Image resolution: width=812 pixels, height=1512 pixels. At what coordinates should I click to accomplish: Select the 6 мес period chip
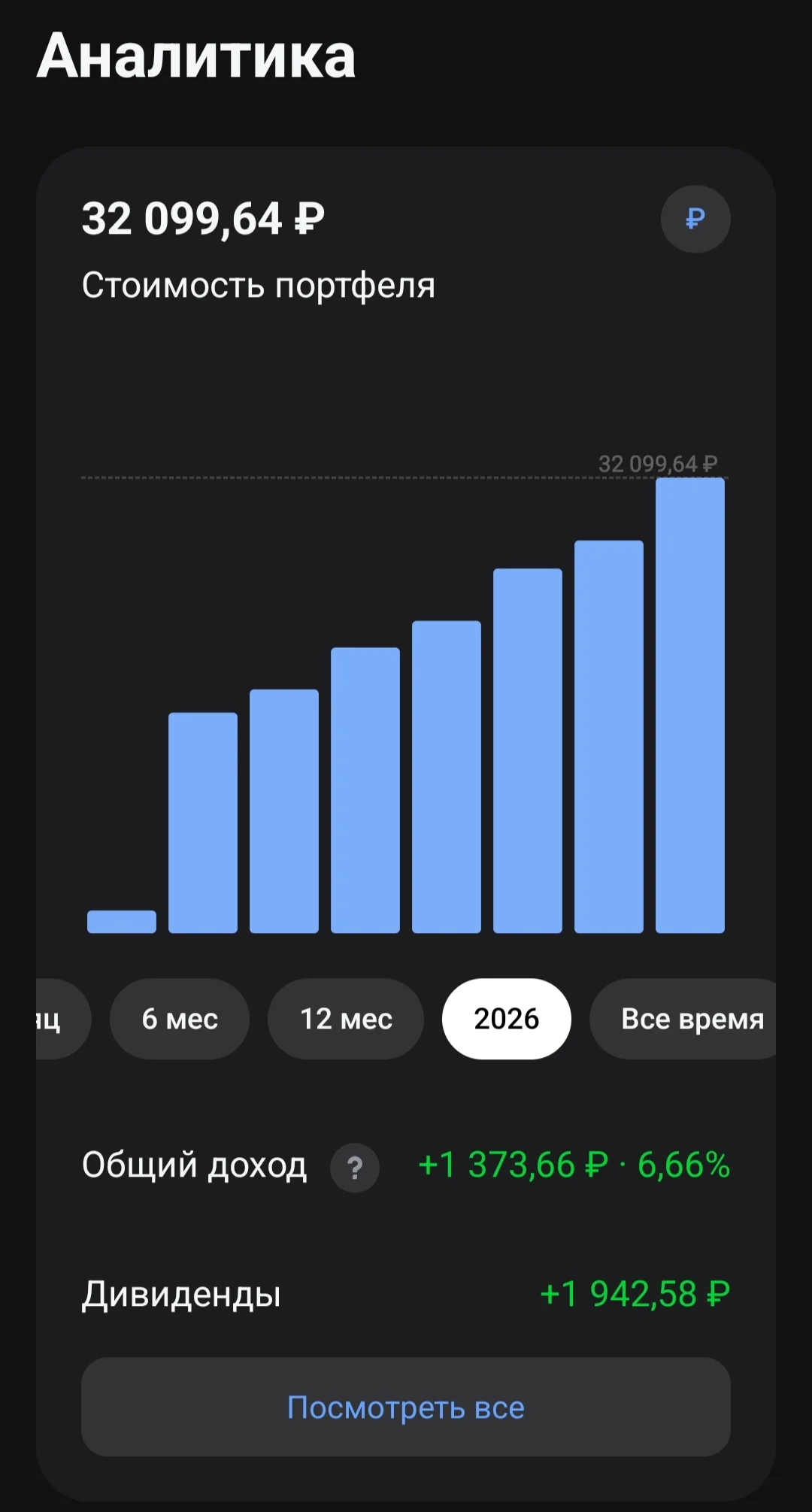(x=180, y=1019)
